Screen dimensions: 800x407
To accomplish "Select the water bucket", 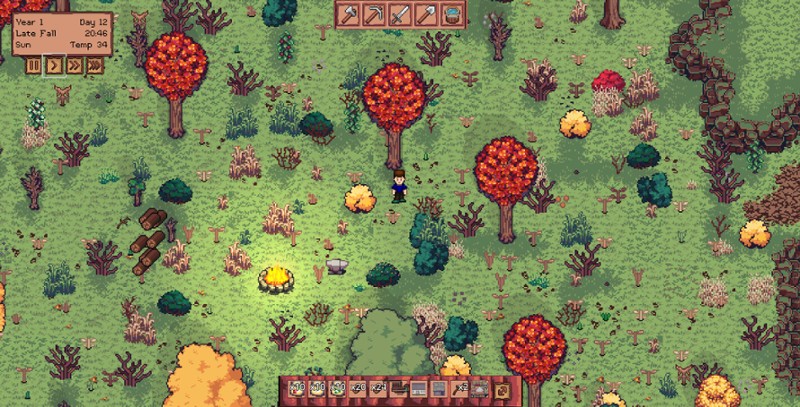I will [x=450, y=15].
